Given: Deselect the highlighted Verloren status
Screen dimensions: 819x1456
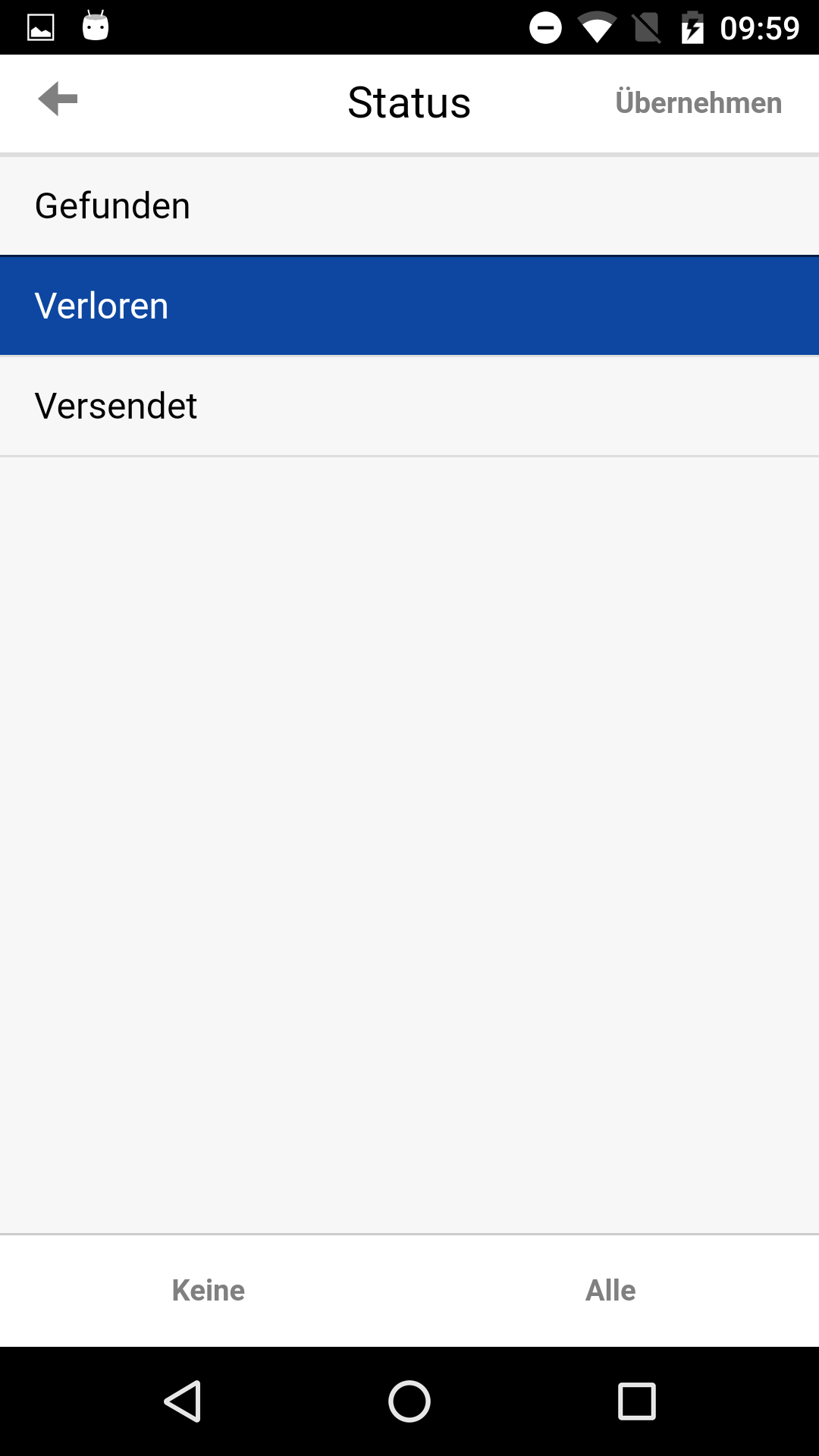Looking at the screenshot, I should [x=409, y=306].
